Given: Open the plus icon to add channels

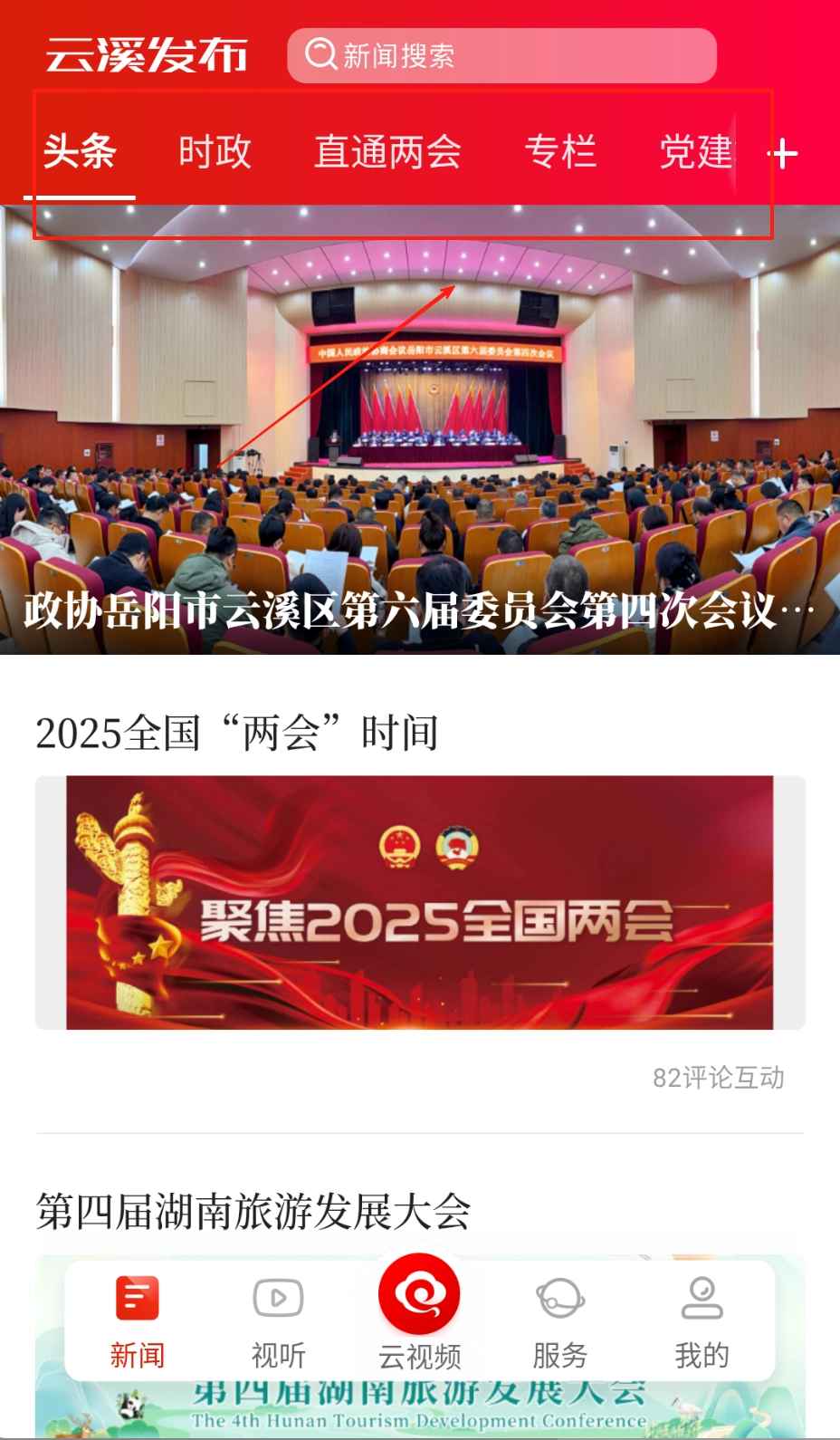Looking at the screenshot, I should pyautogui.click(x=785, y=154).
